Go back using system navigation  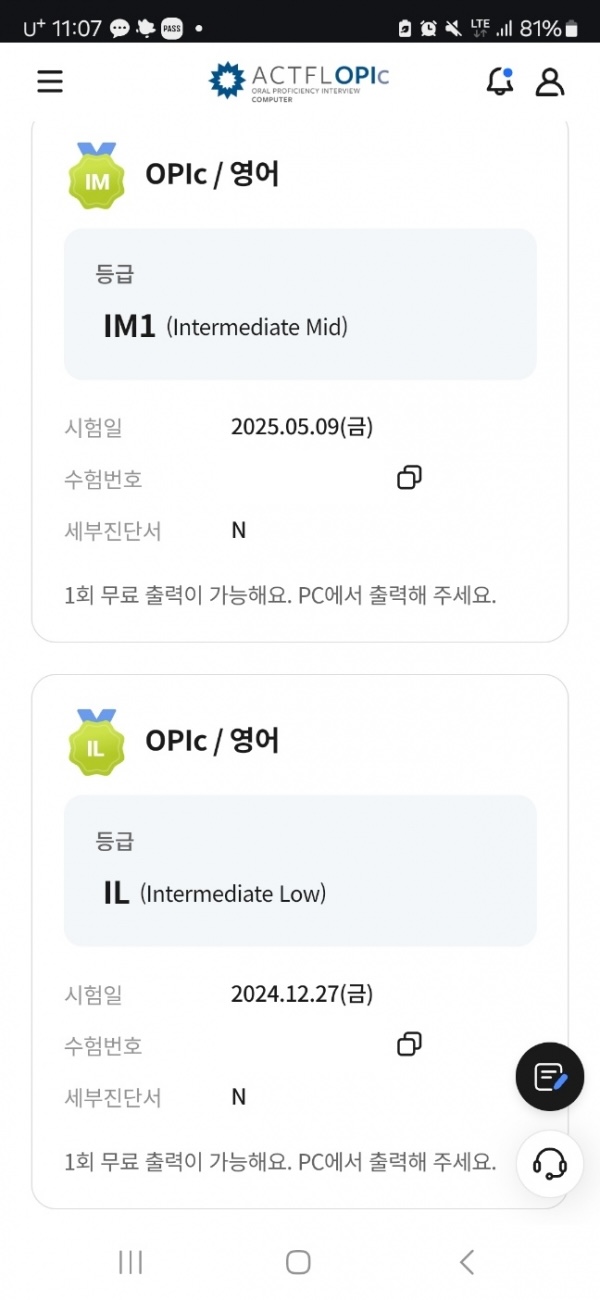[x=467, y=1262]
